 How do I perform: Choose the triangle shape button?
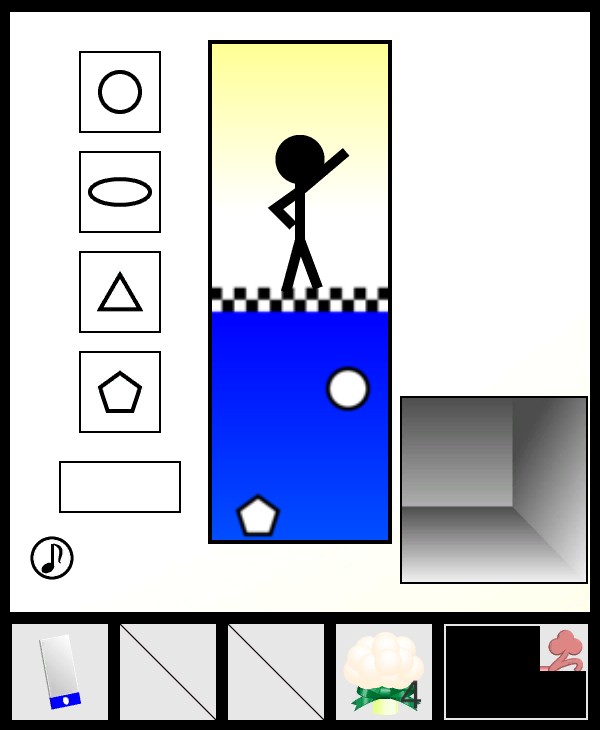tap(120, 292)
